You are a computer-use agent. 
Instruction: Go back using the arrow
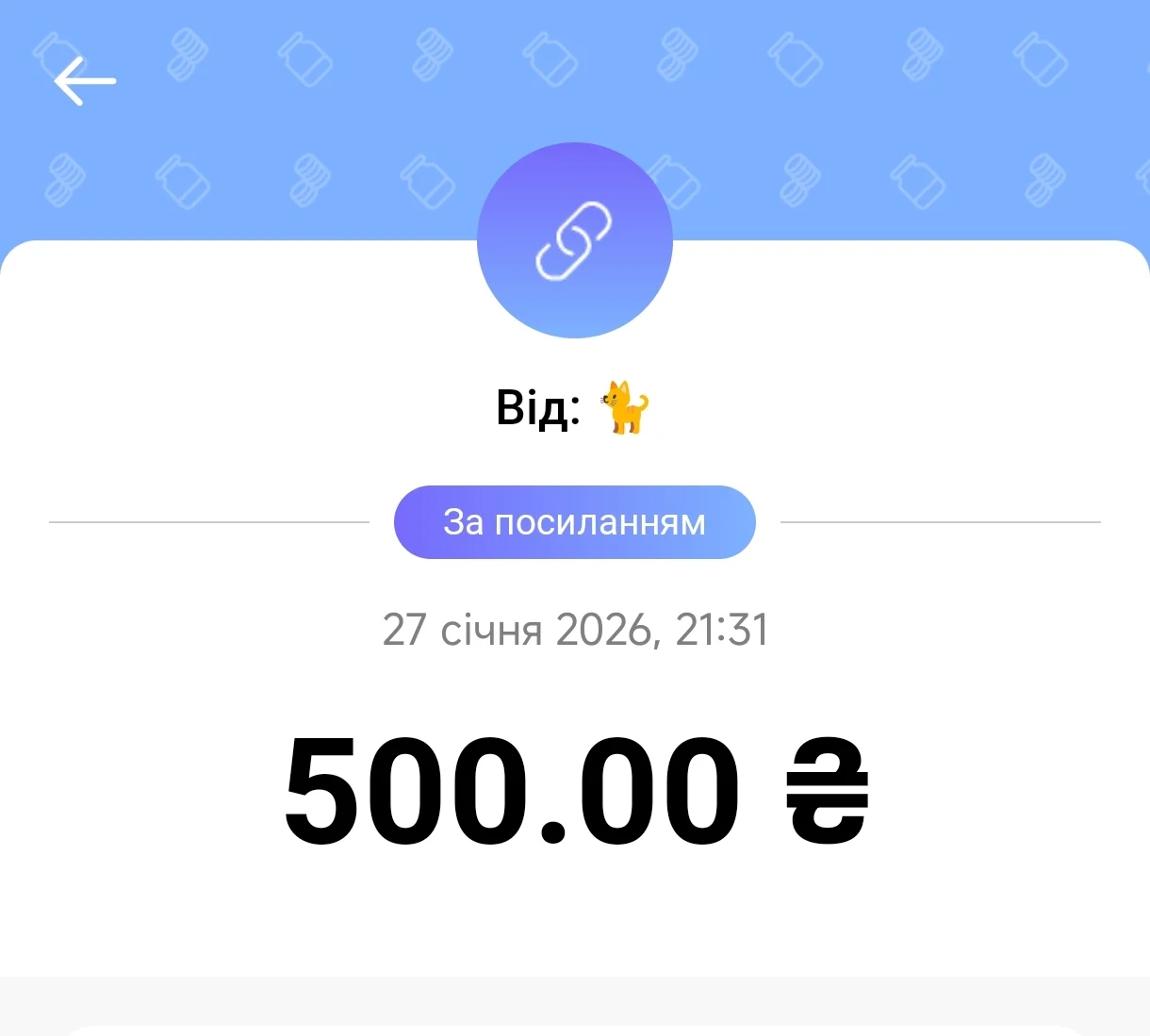[84, 81]
